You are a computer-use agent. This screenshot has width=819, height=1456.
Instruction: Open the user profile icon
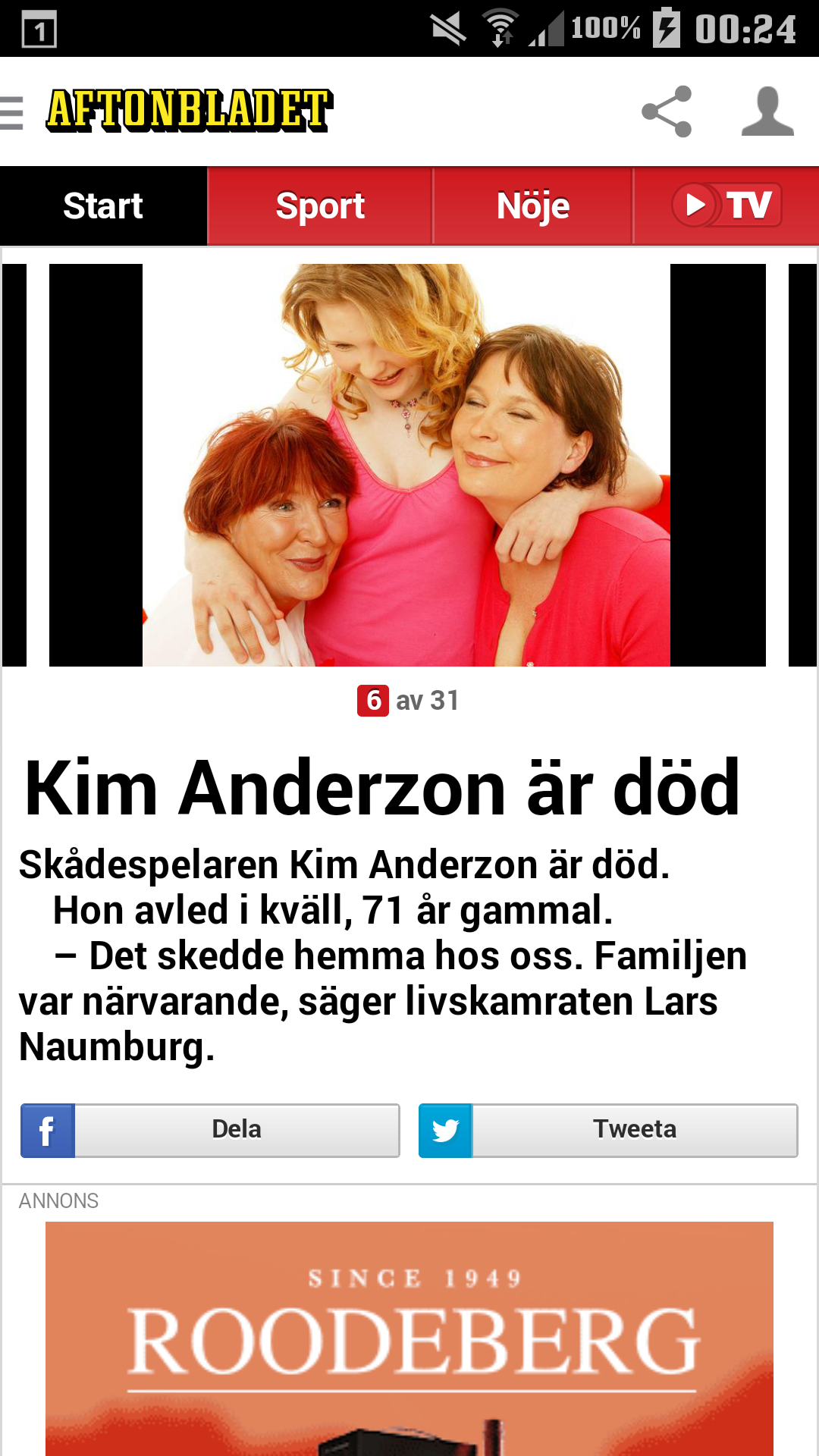pos(767,111)
